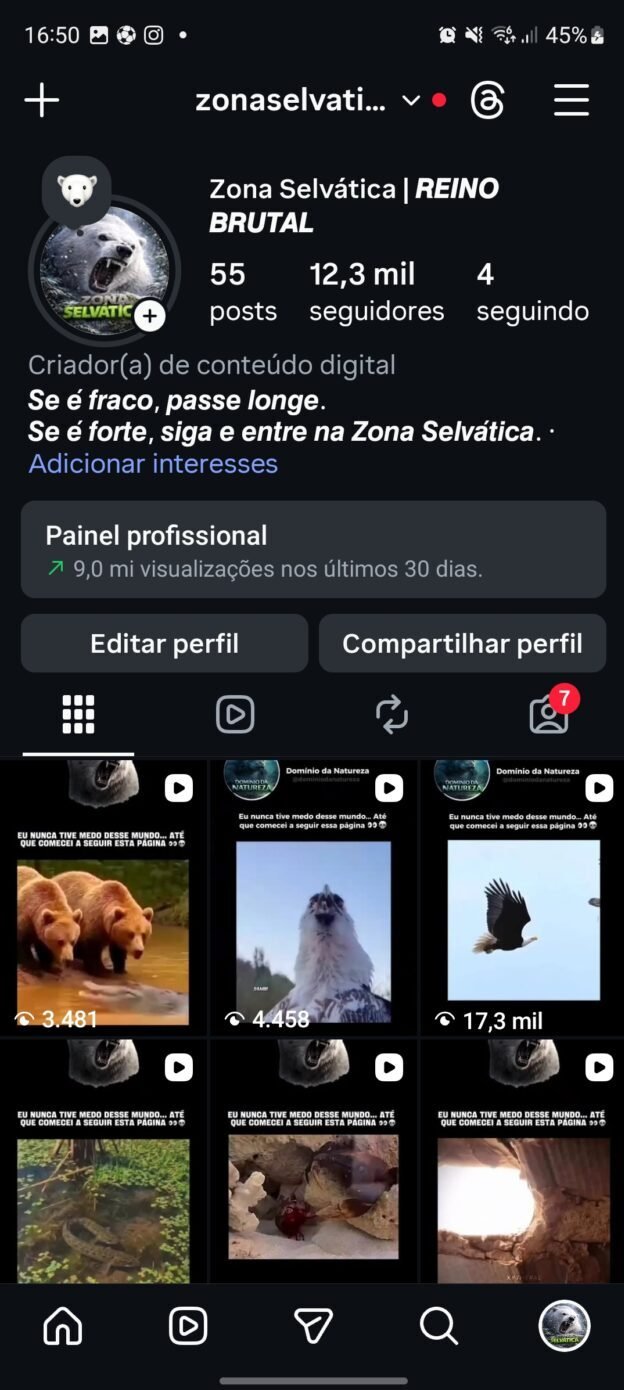The width and height of the screenshot is (624, 1390).
Task: View the 4 seguindo list
Action: point(532,292)
